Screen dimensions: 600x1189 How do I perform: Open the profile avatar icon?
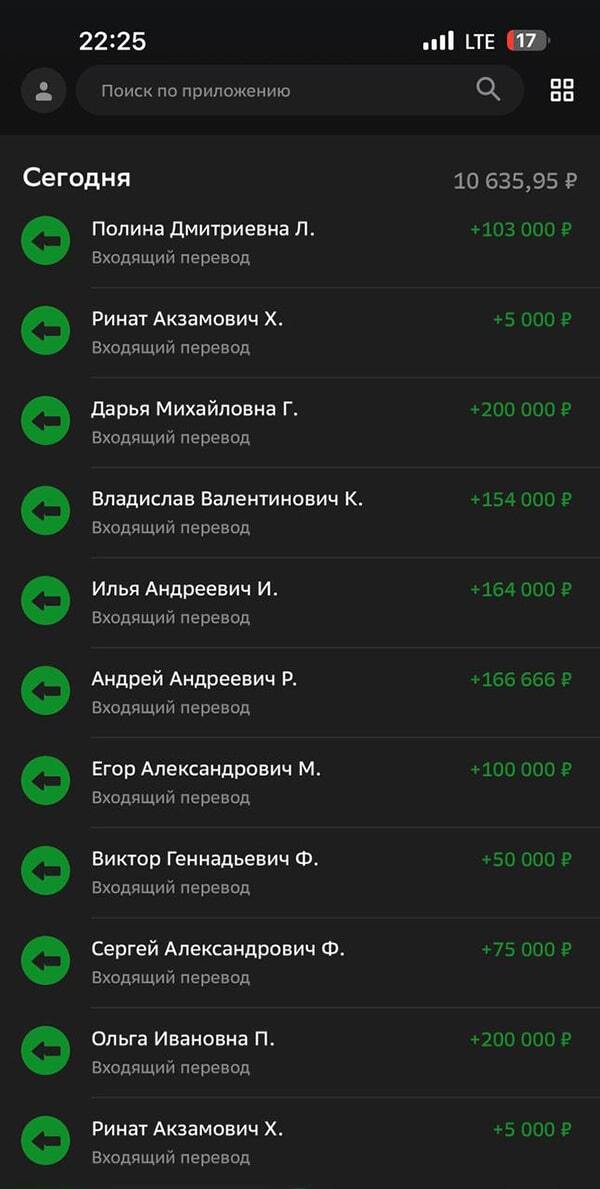pos(44,91)
